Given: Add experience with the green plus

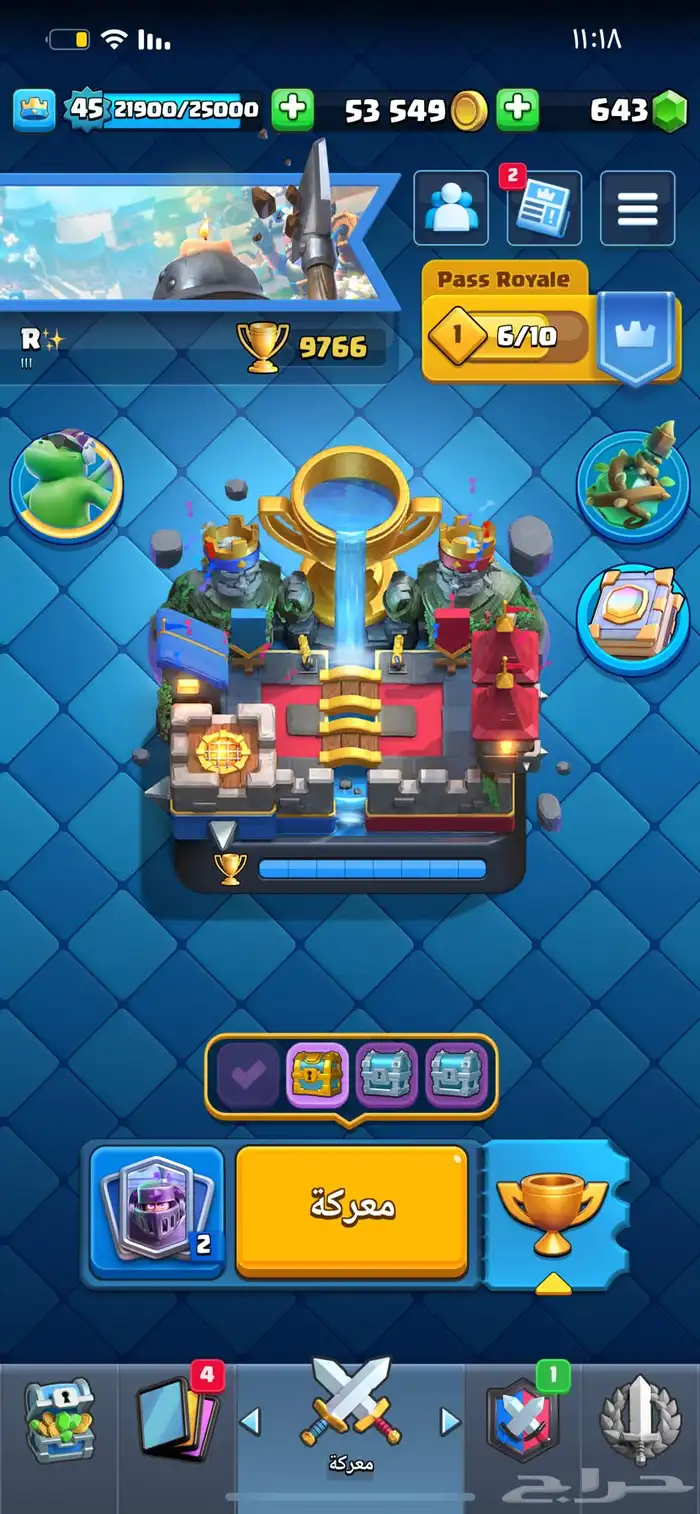Looking at the screenshot, I should click(x=292, y=109).
